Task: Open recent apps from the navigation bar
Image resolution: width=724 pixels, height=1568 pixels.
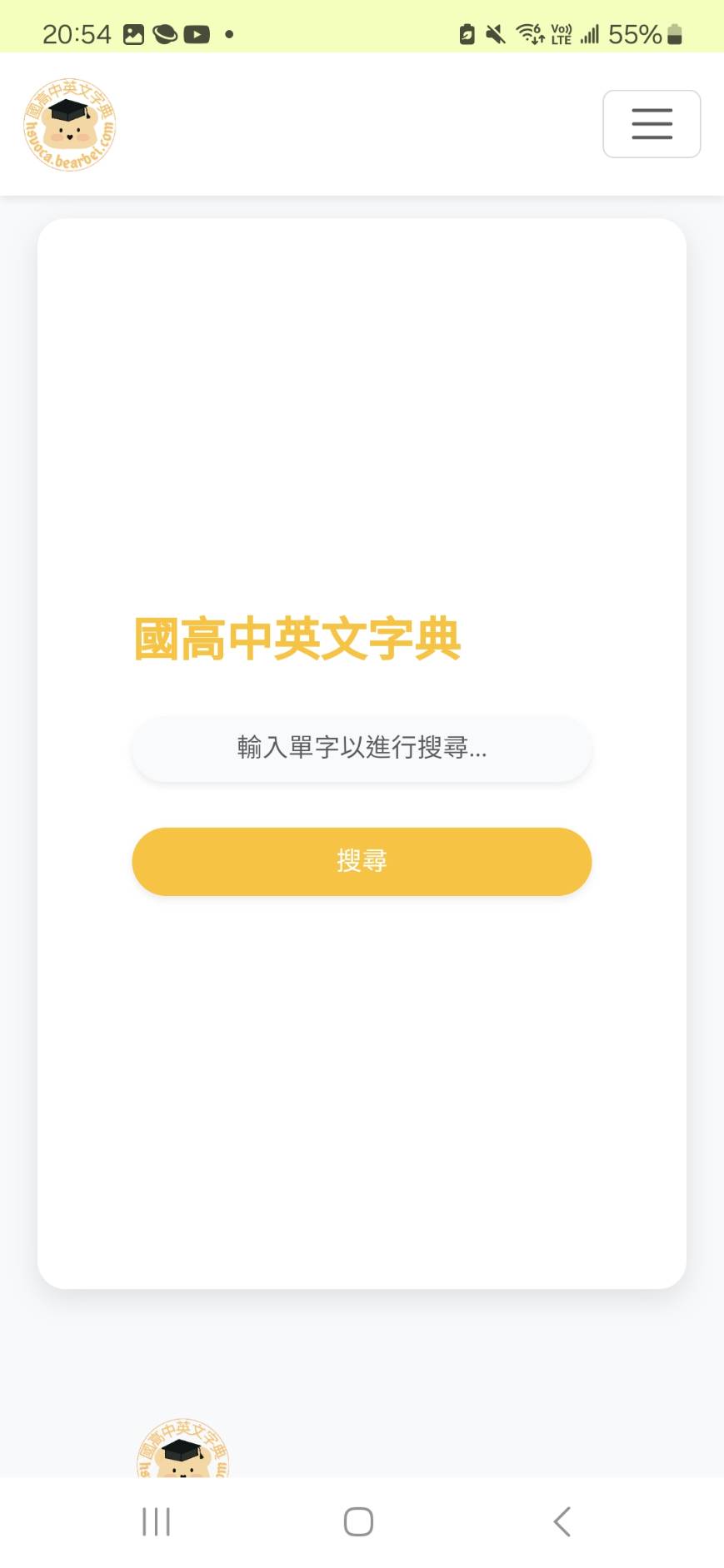Action: point(157,1521)
